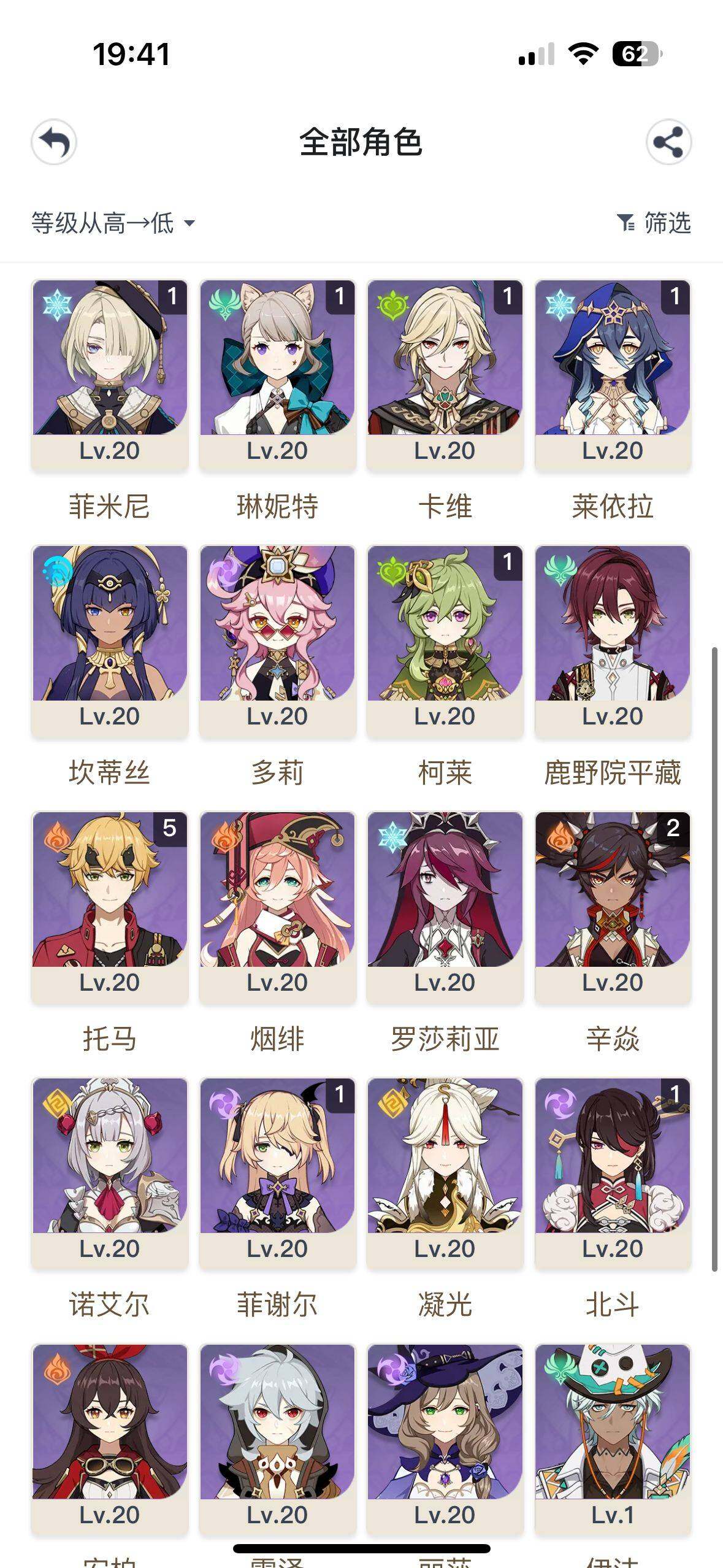Open 莱依拉 character card
Image resolution: width=723 pixels, height=1568 pixels.
[x=613, y=374]
